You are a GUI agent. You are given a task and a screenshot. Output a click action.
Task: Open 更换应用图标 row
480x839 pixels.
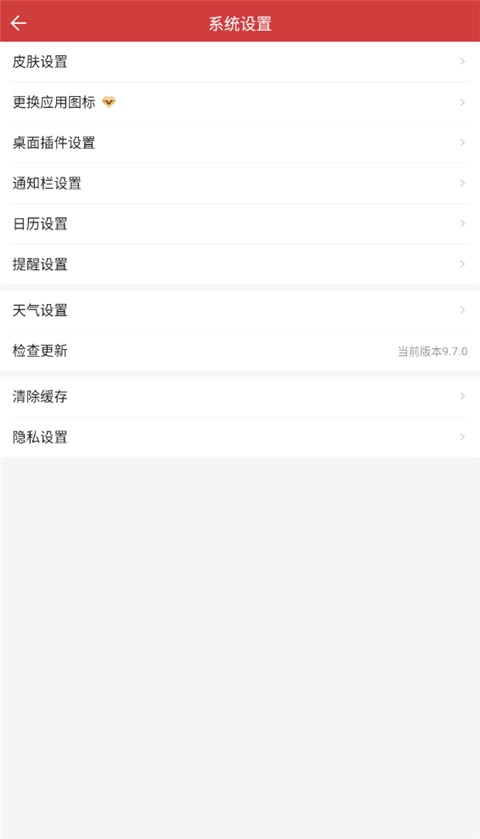[240, 102]
